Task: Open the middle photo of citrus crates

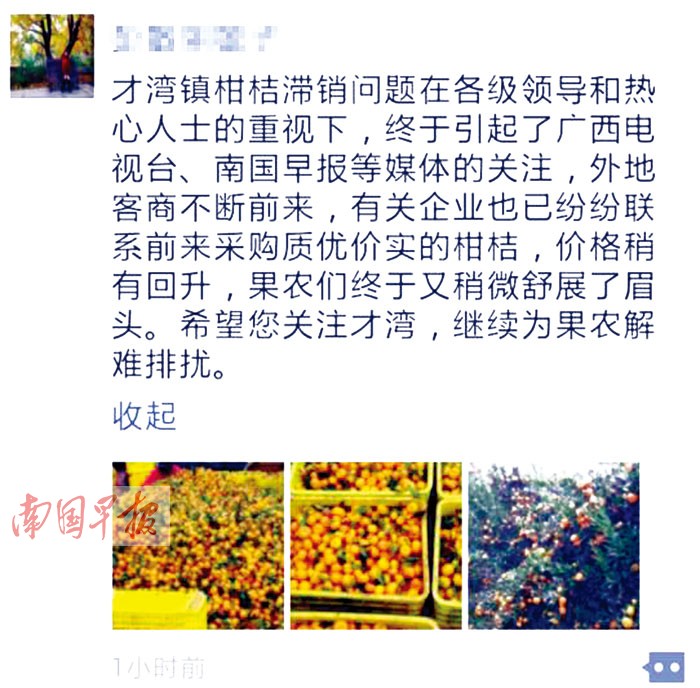Action: click(x=376, y=546)
